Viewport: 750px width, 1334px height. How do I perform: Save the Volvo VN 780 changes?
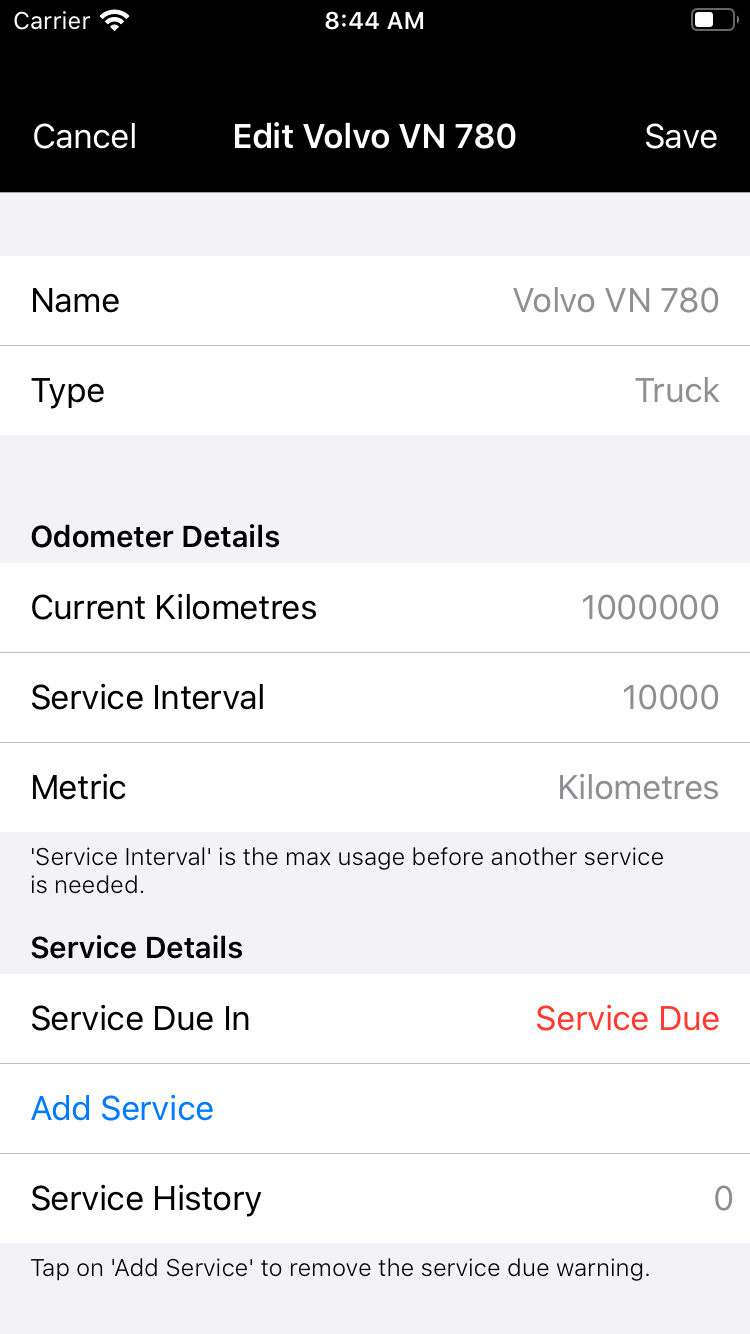(x=680, y=136)
